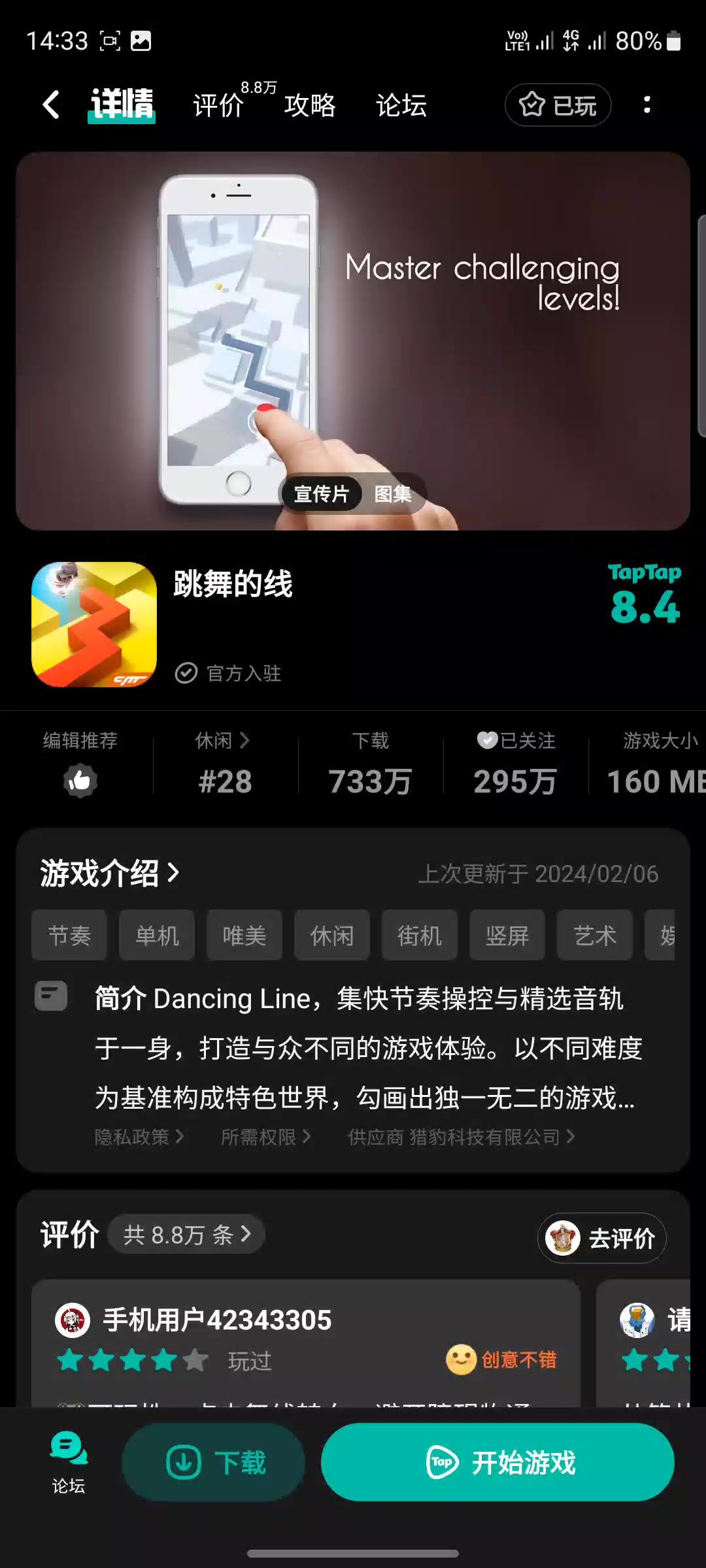
Task: Select the 图集 gallery option
Action: [393, 494]
